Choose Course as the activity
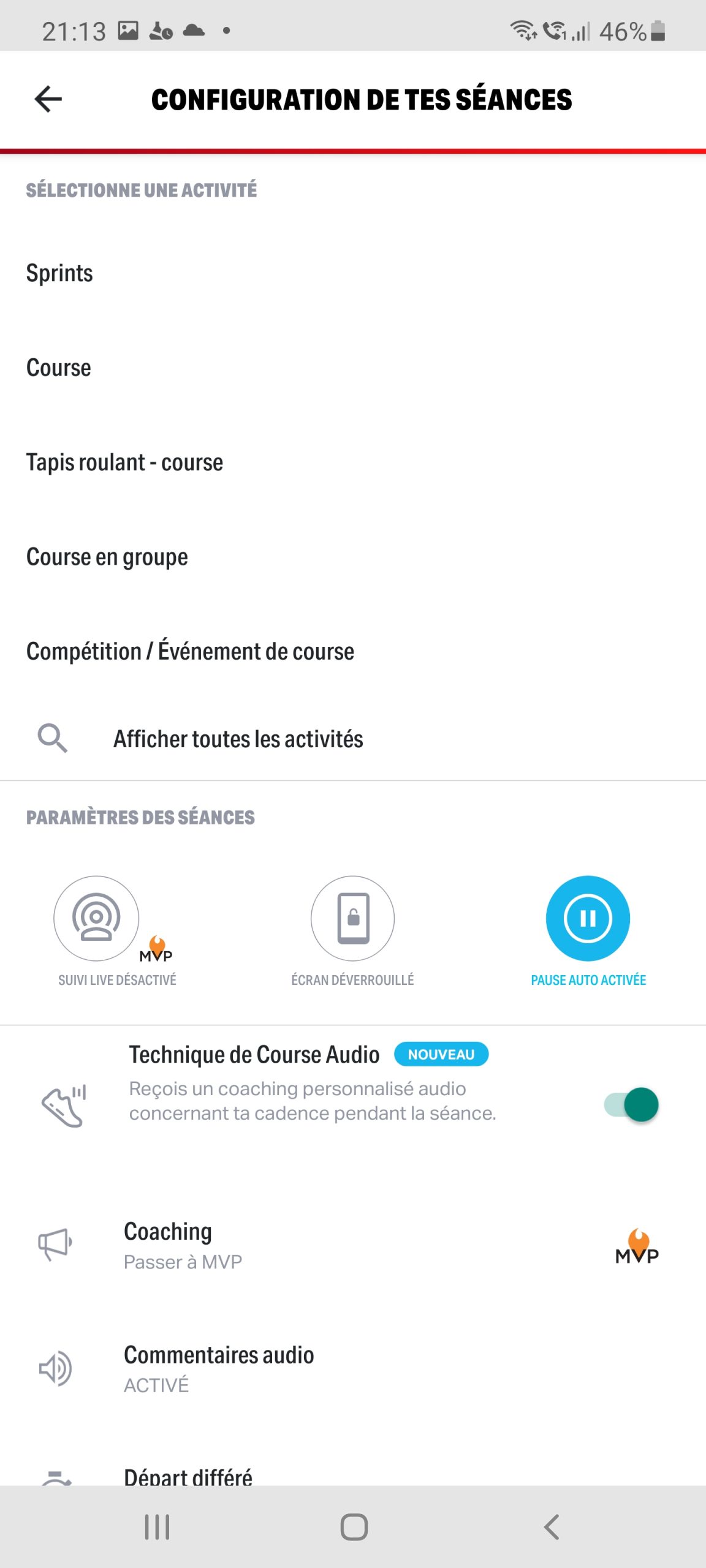 point(59,367)
